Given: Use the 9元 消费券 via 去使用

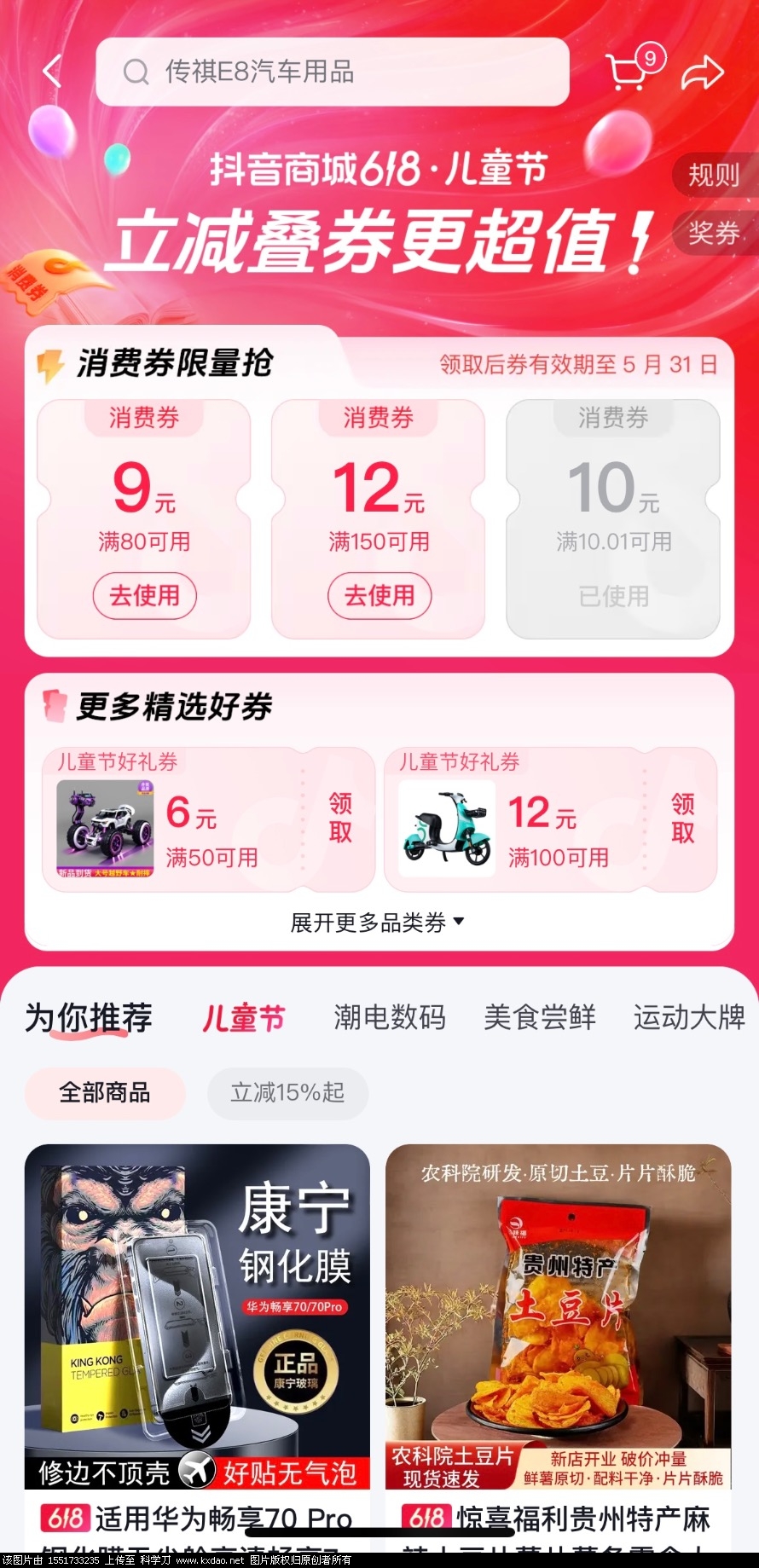Looking at the screenshot, I should coord(144,595).
